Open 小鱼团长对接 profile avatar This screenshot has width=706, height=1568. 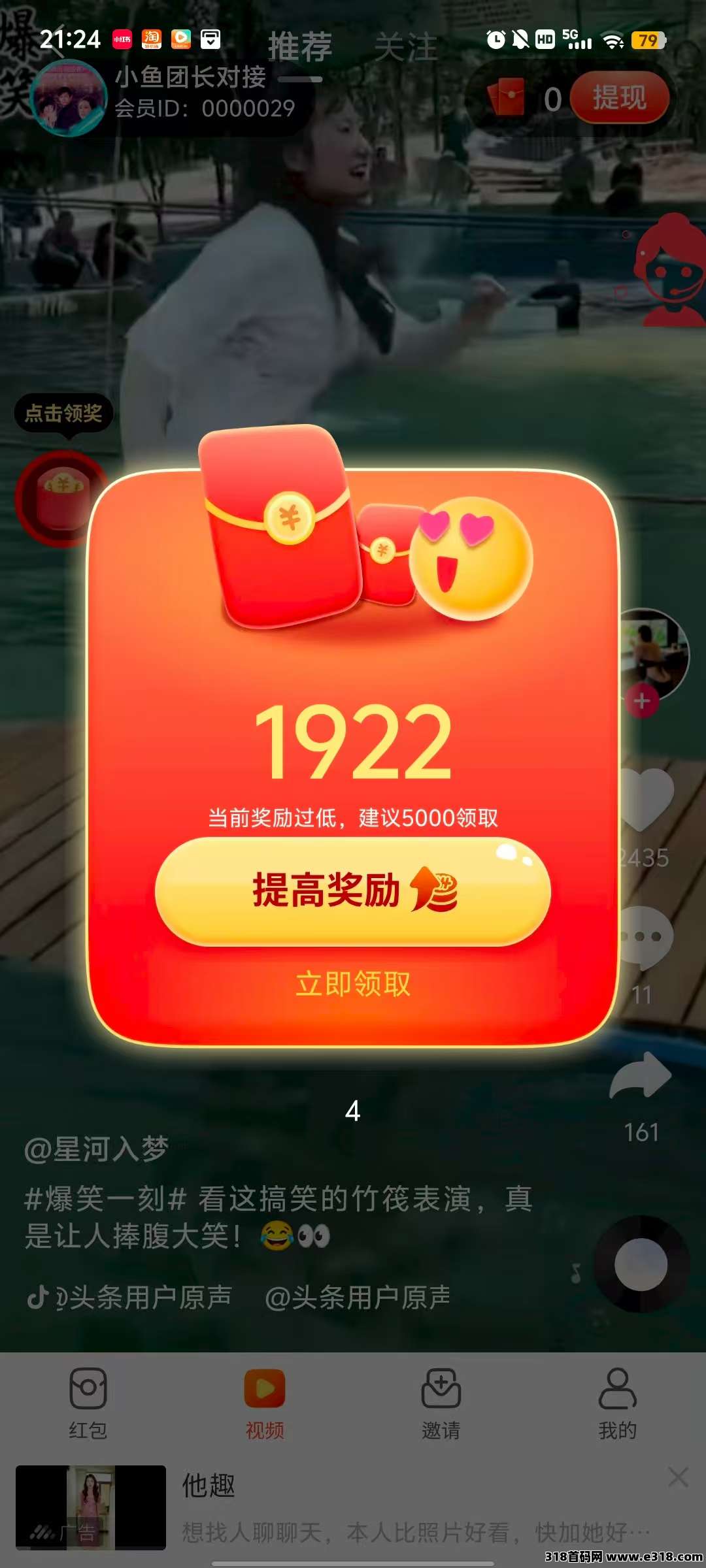coord(69,98)
